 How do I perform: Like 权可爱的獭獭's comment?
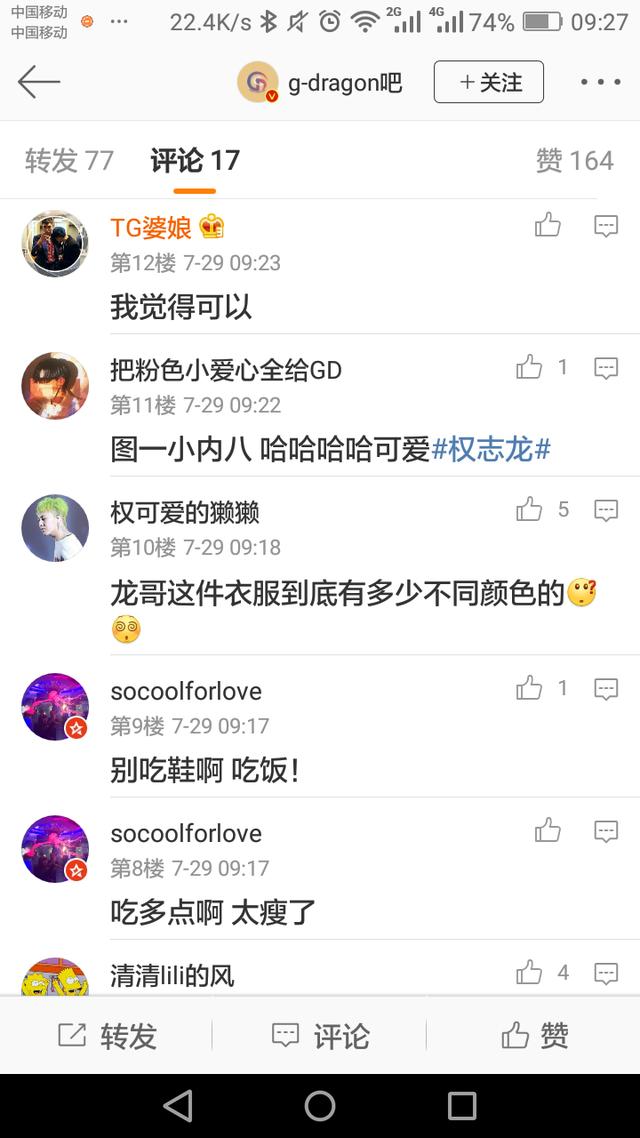530,510
